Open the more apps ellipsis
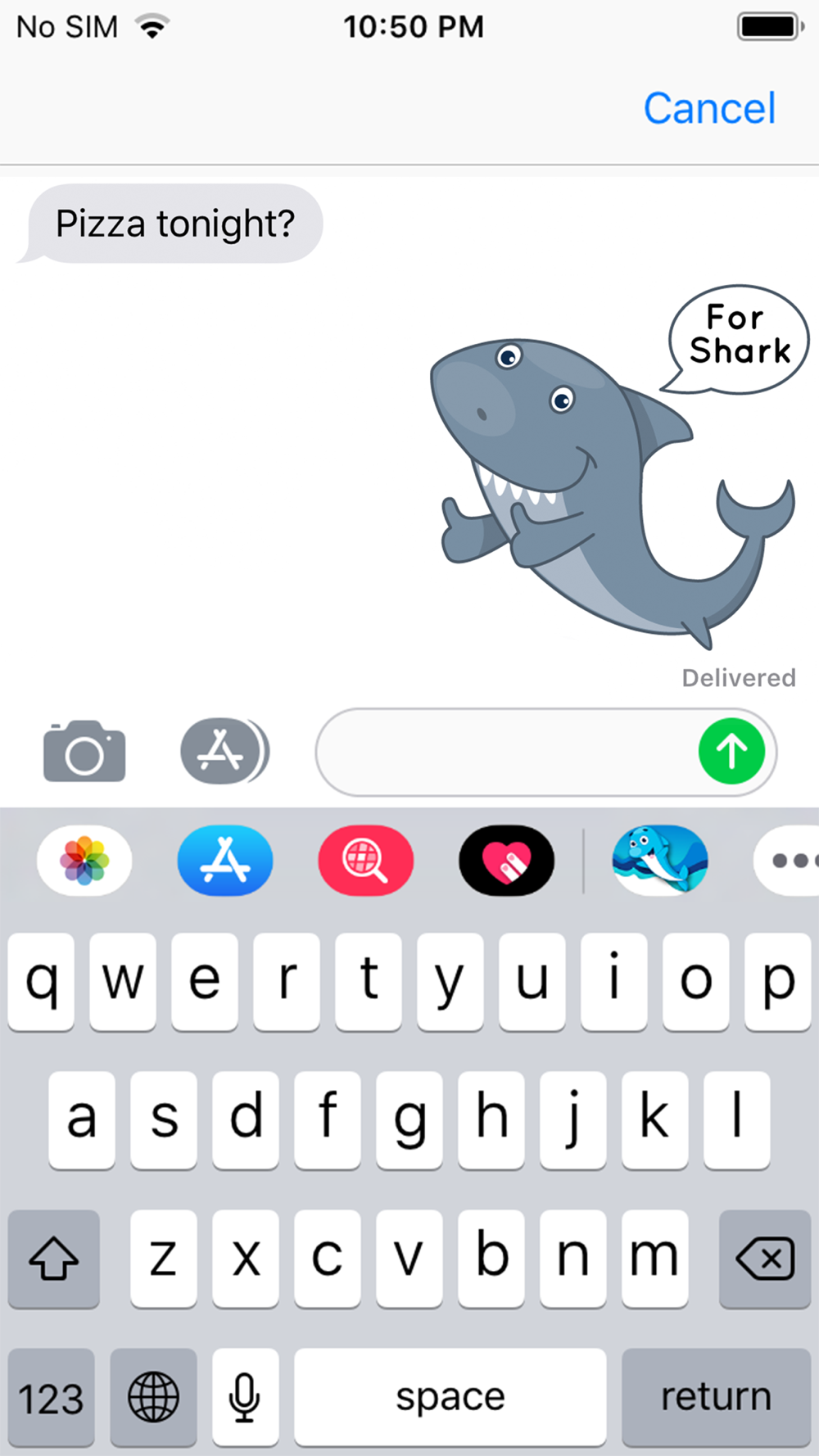The image size is (819, 1456). pos(788,861)
